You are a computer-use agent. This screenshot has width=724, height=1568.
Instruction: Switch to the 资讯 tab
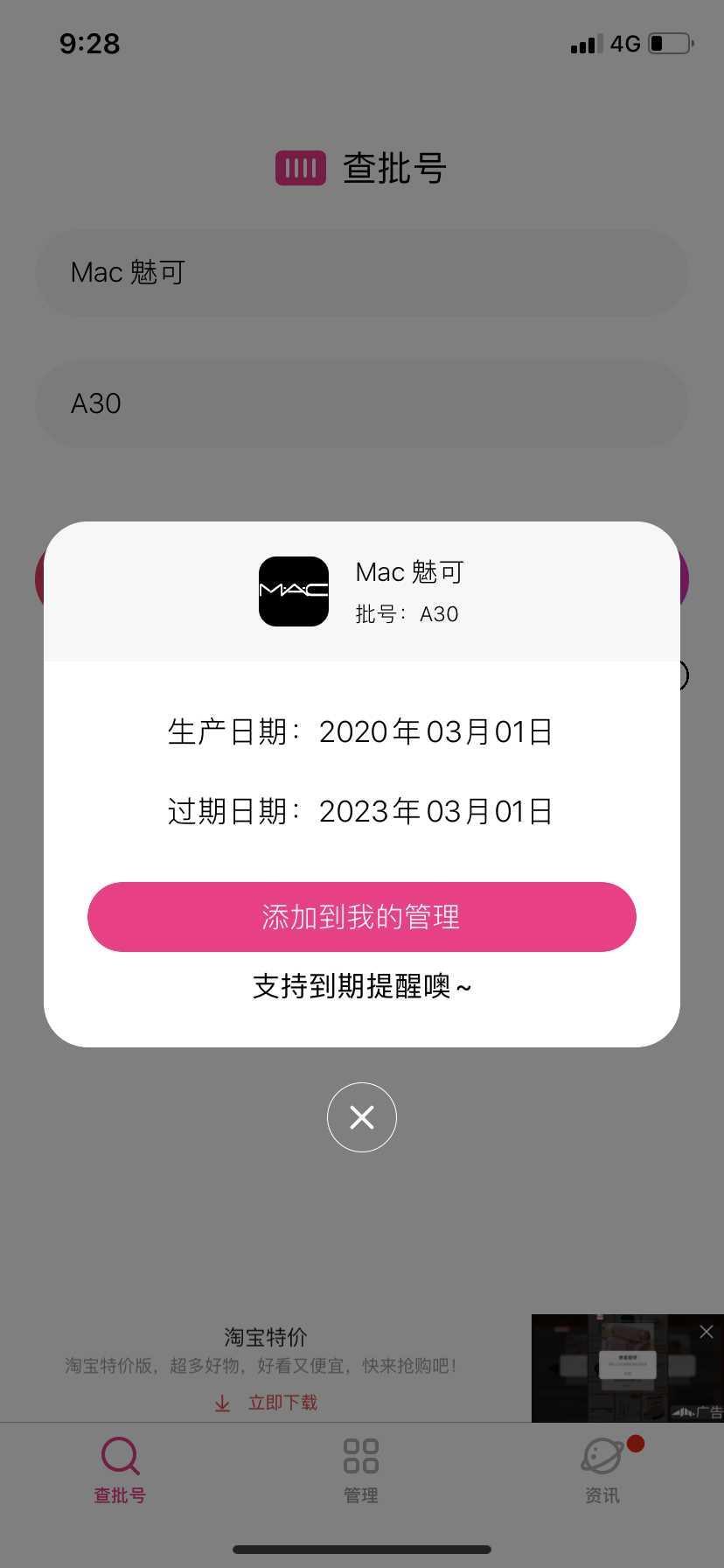[602, 1469]
